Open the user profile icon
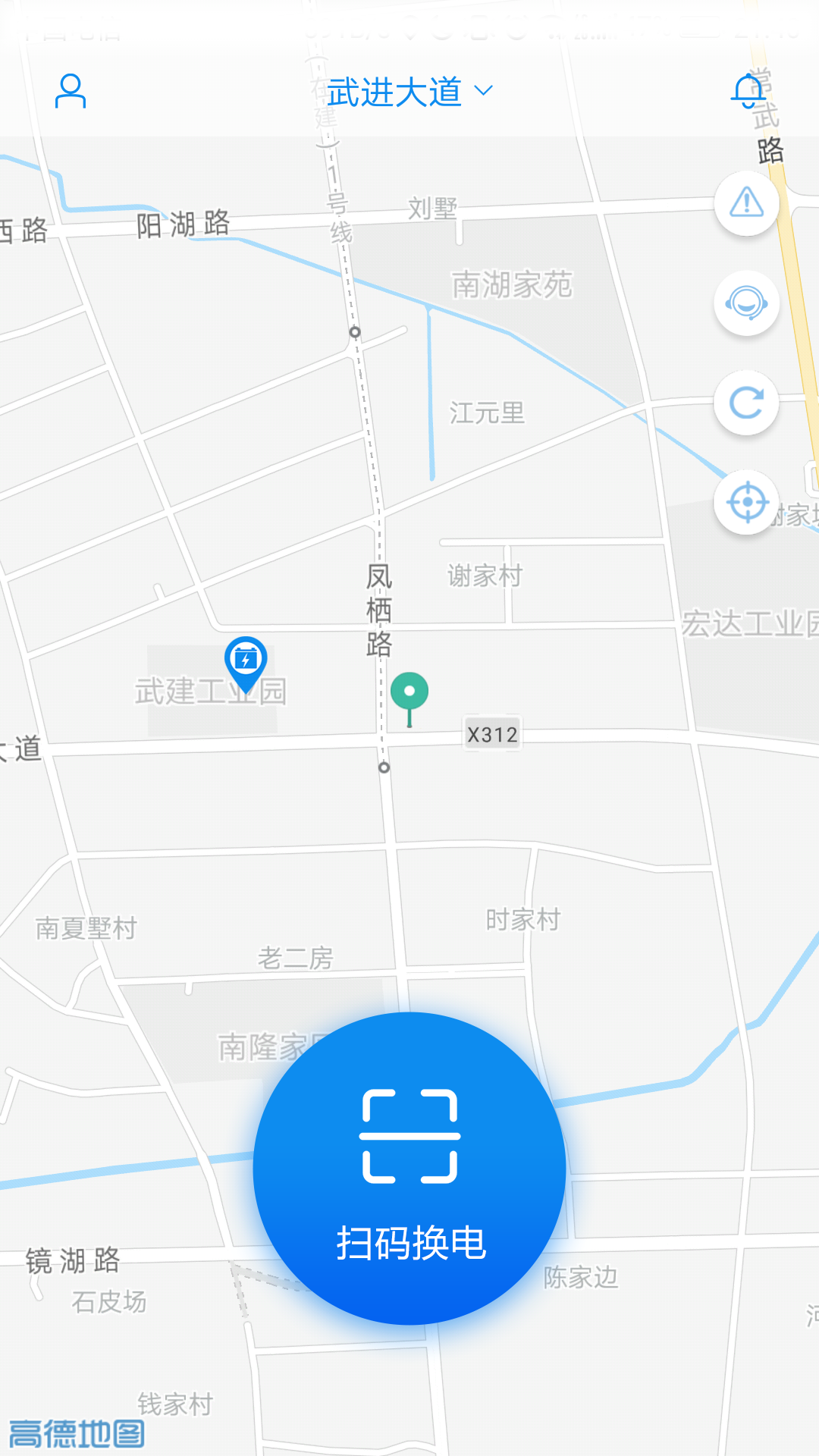This screenshot has width=819, height=1456. [71, 92]
